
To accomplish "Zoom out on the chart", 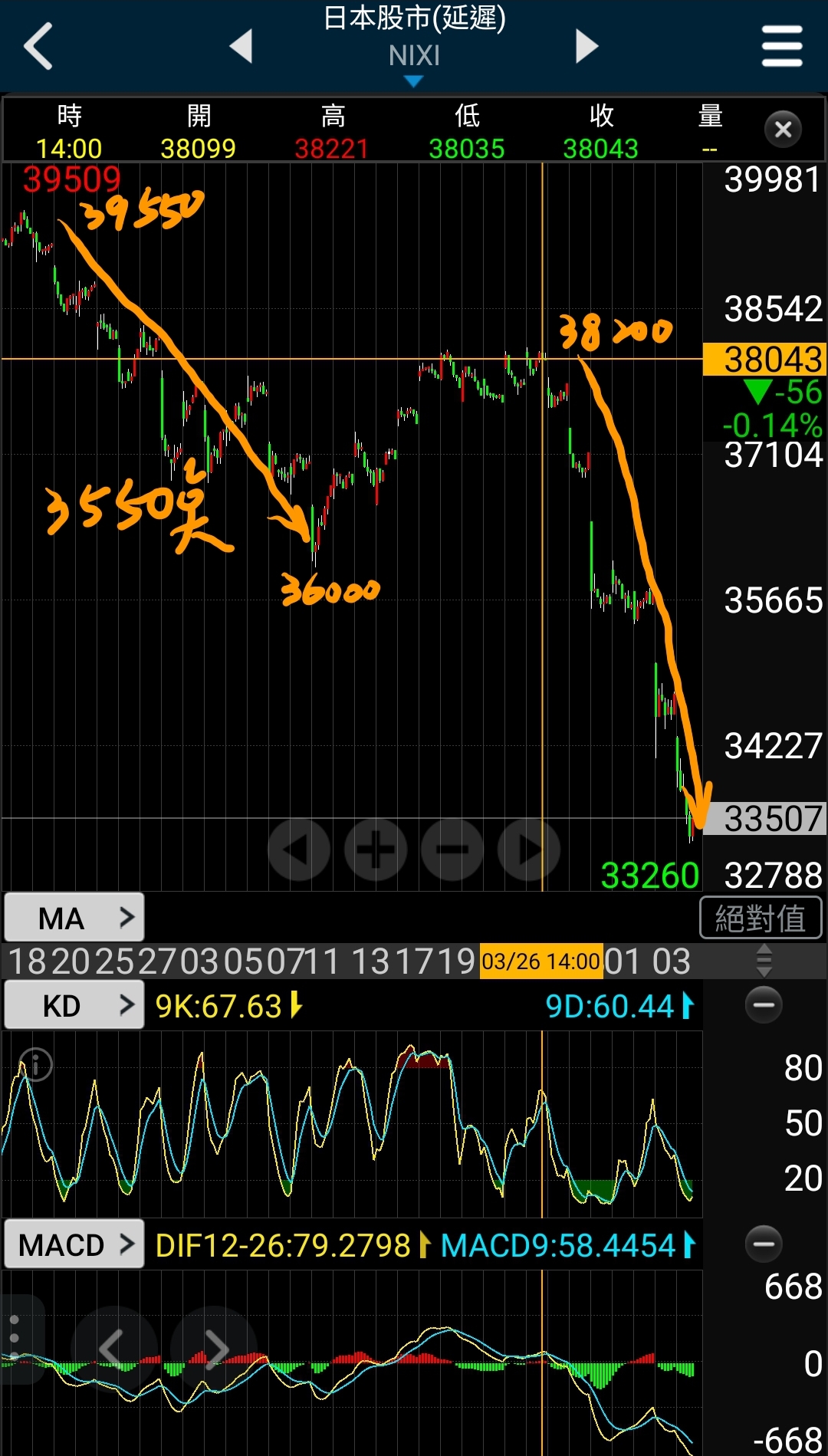I will point(452,850).
